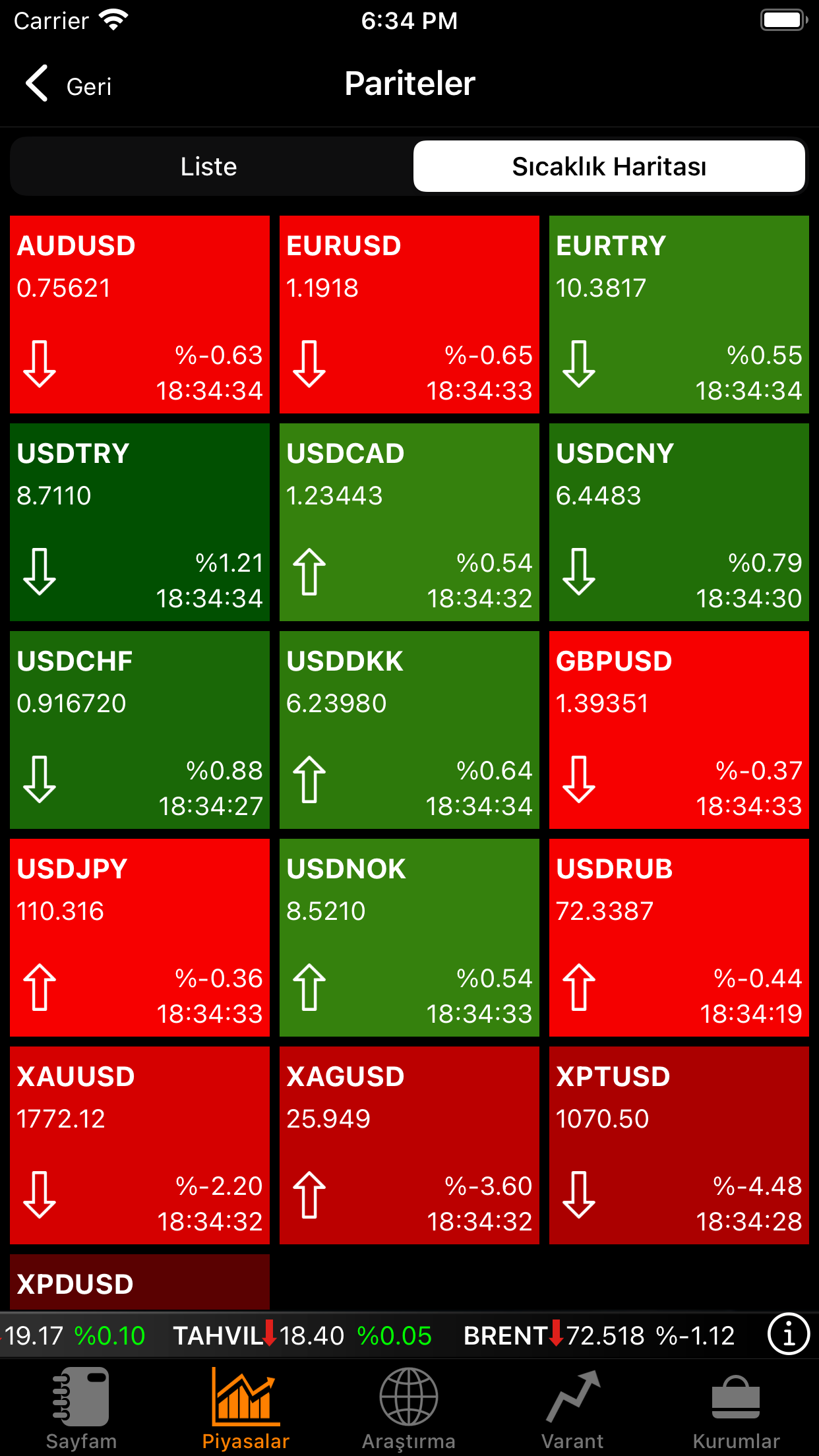Open XPDUSD tile for details
Viewport: 819px width, 1456px height.
tap(139, 1283)
